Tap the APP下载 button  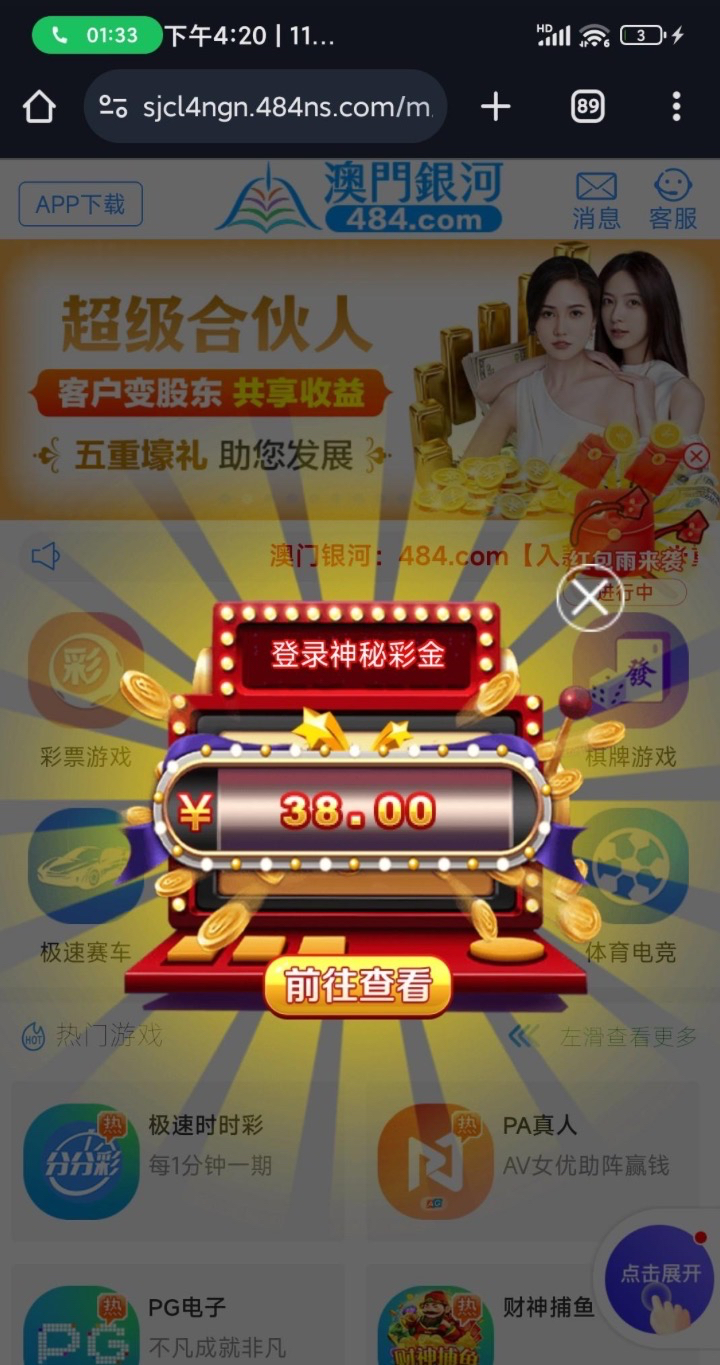pos(80,204)
